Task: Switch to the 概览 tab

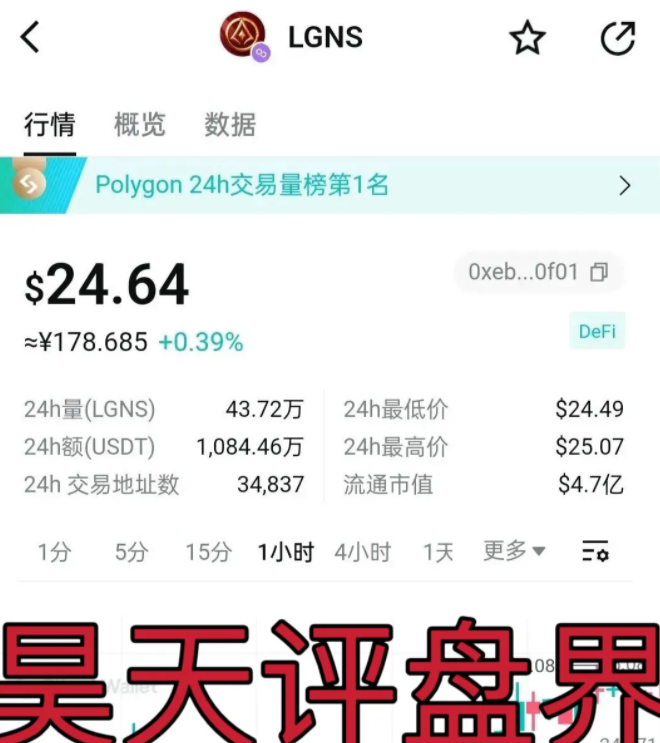Action: coord(140,125)
